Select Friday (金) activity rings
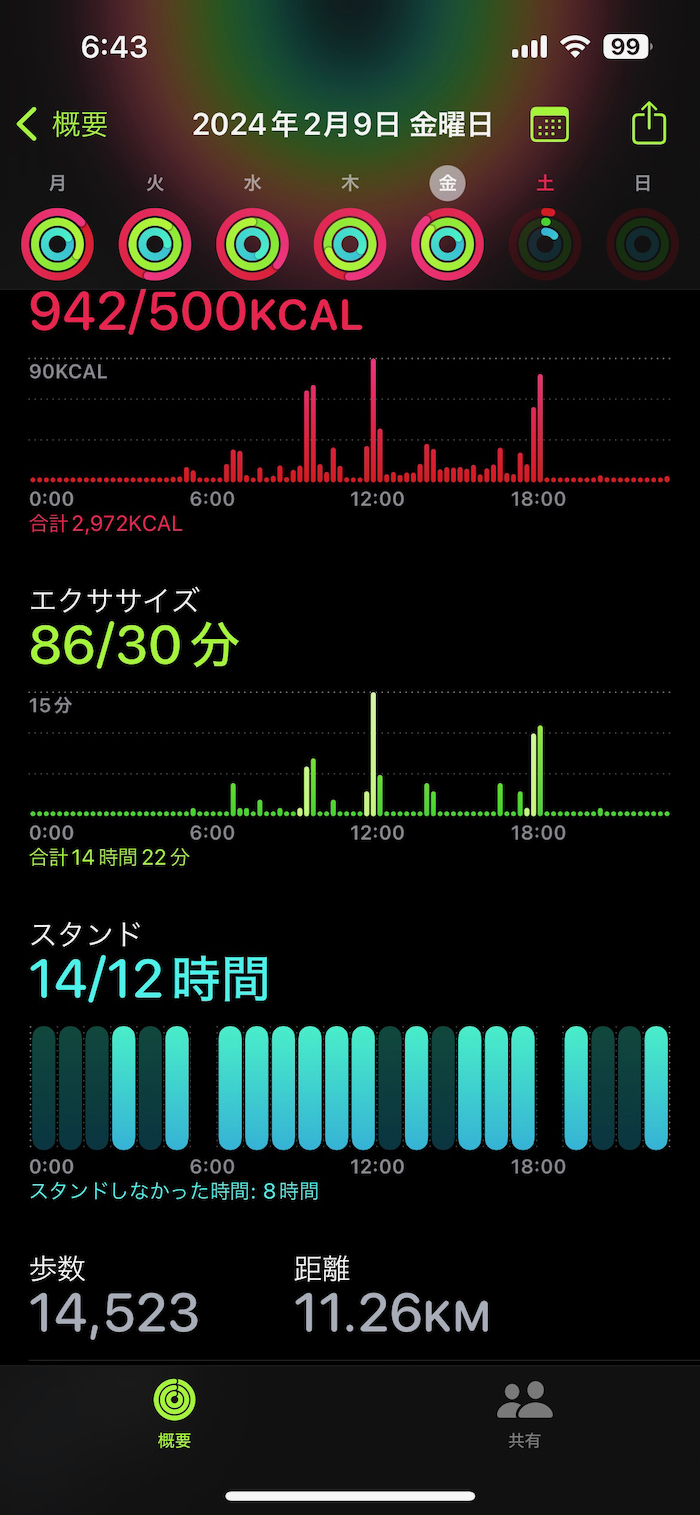 pyautogui.click(x=447, y=243)
